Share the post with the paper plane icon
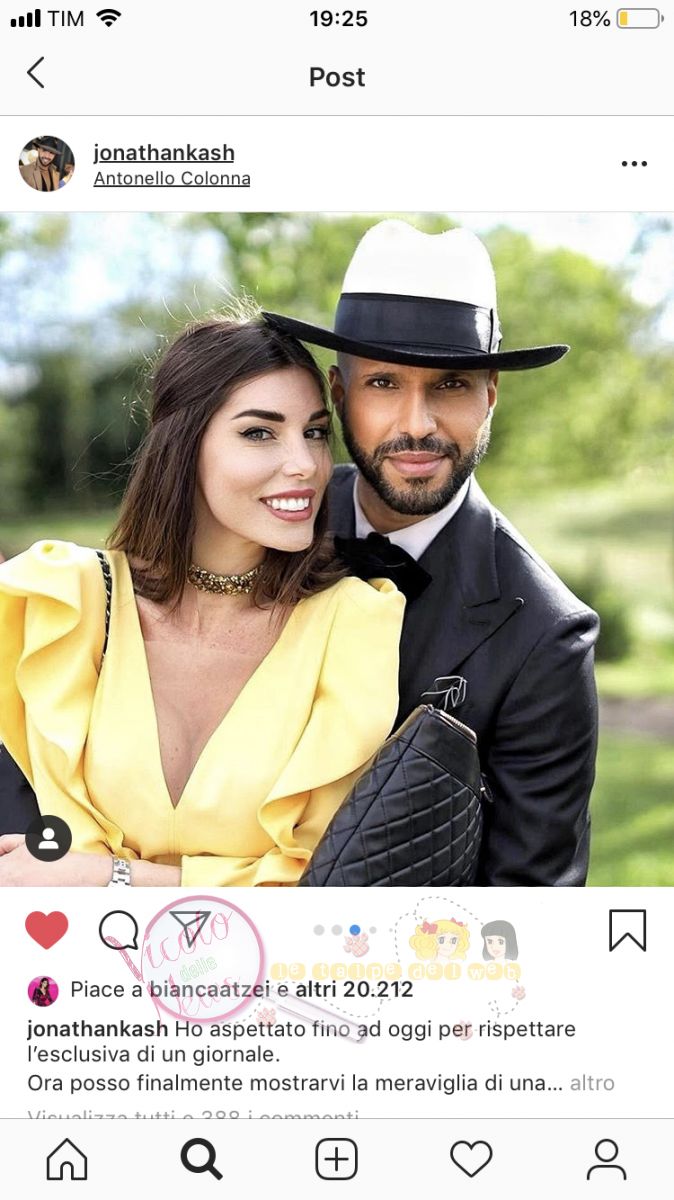The image size is (674, 1200). coord(188,928)
